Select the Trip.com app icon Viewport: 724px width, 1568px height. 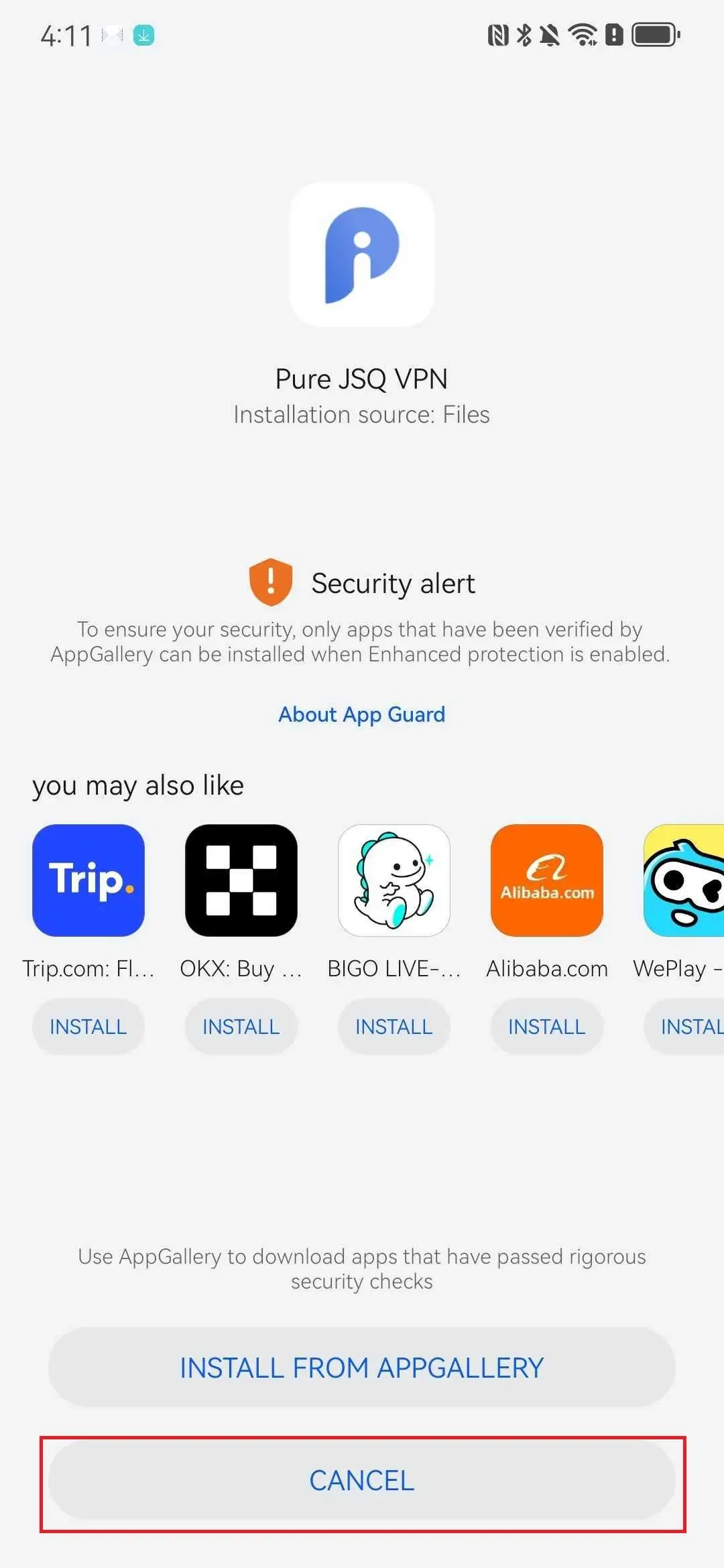88,880
